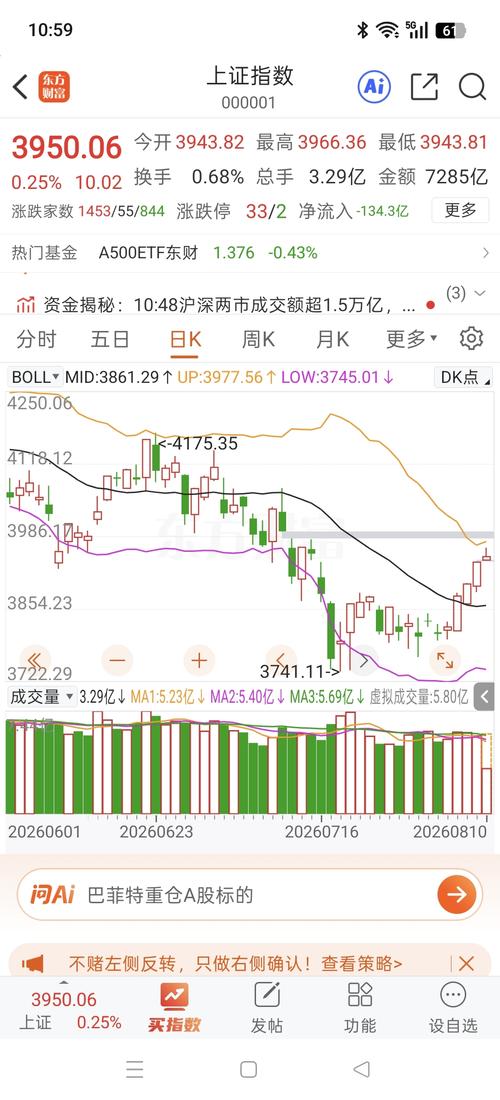Go back using the top-left arrow
Image resolution: width=500 pixels, height=1100 pixels.
20,87
